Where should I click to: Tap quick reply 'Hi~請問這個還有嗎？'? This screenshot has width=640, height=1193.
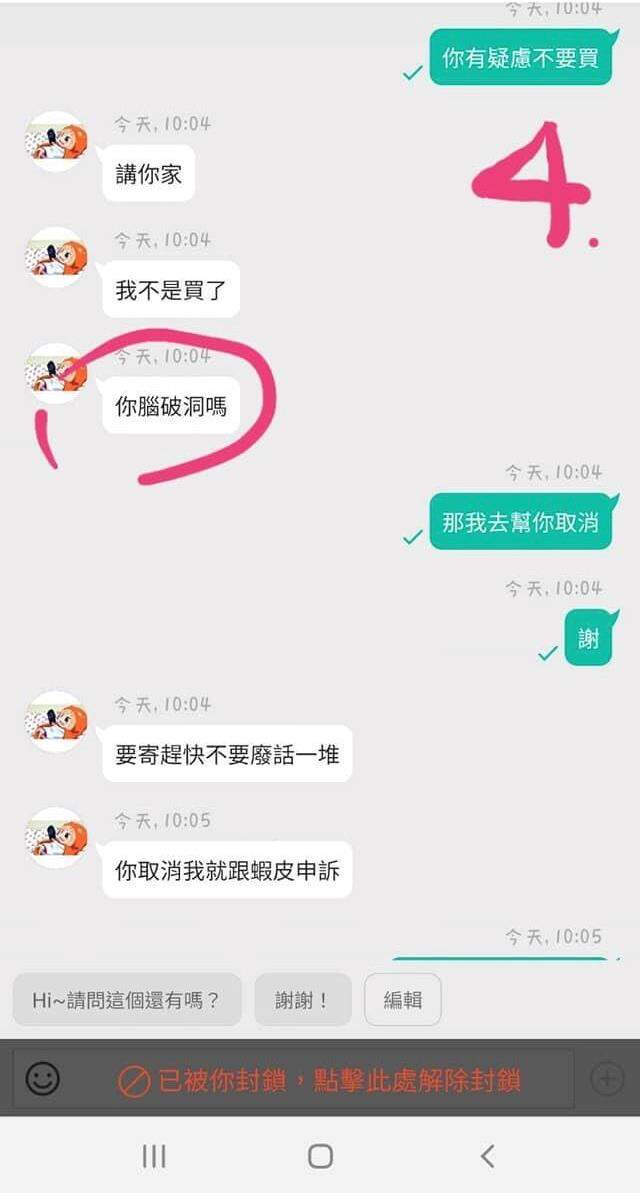[x=127, y=999]
